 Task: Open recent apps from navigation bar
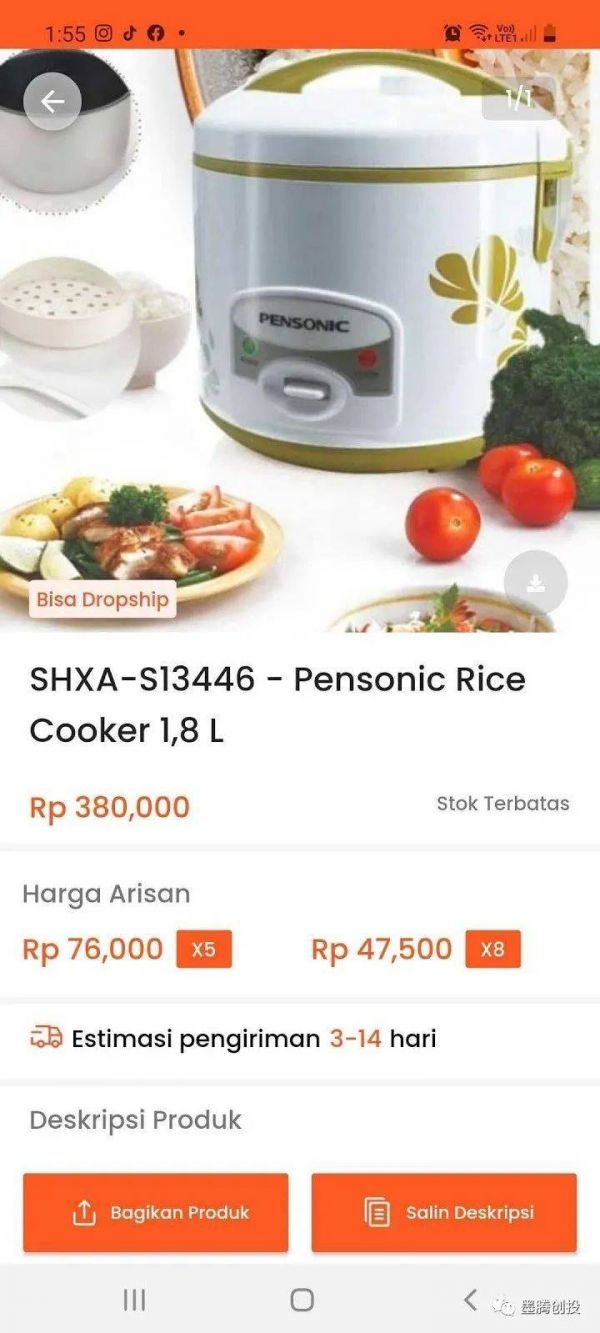coord(134,1299)
